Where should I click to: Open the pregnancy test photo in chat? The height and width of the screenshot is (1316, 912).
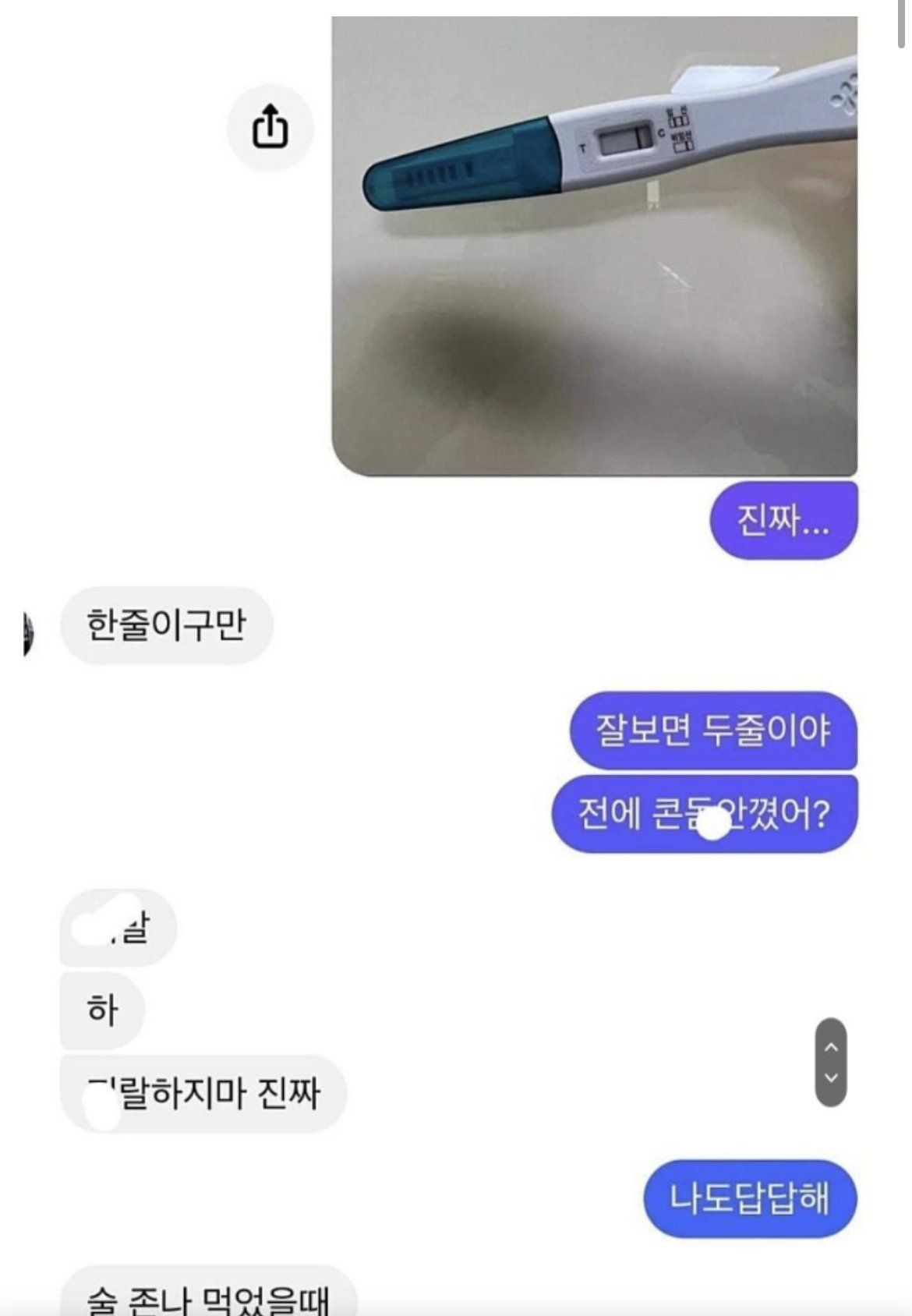click(x=594, y=246)
